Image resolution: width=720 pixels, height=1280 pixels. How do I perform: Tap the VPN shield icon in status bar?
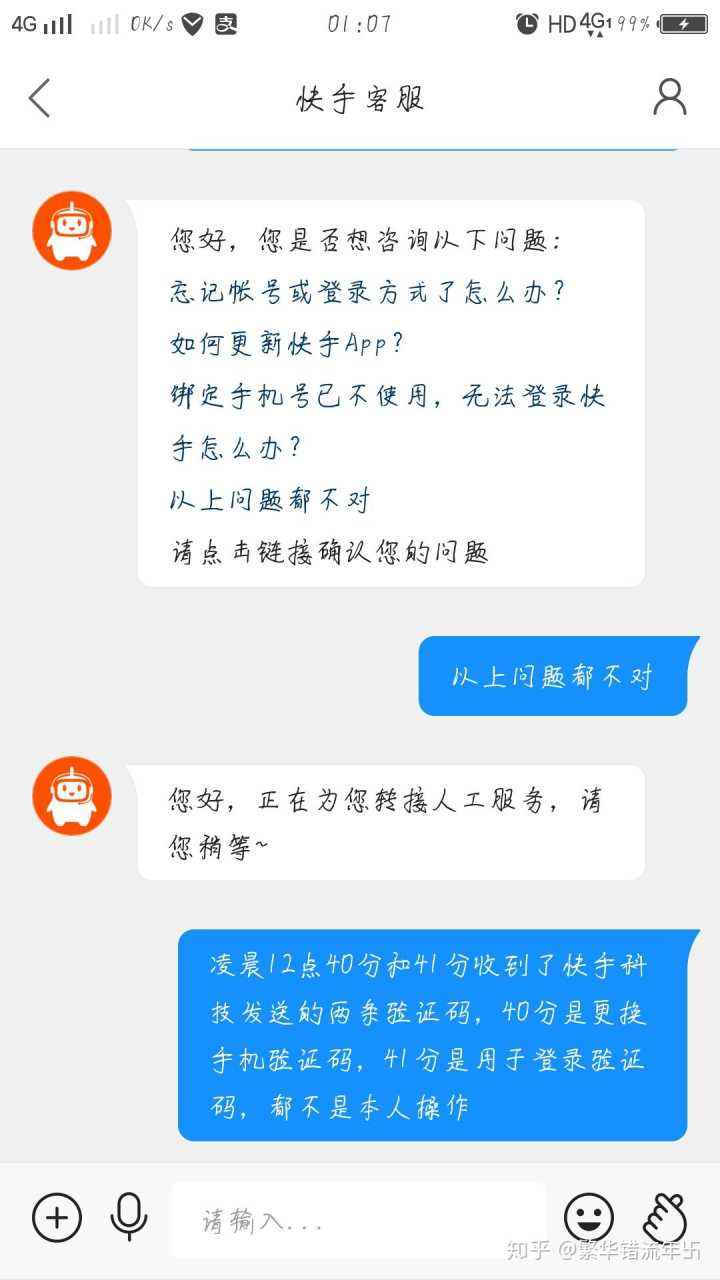[x=194, y=22]
